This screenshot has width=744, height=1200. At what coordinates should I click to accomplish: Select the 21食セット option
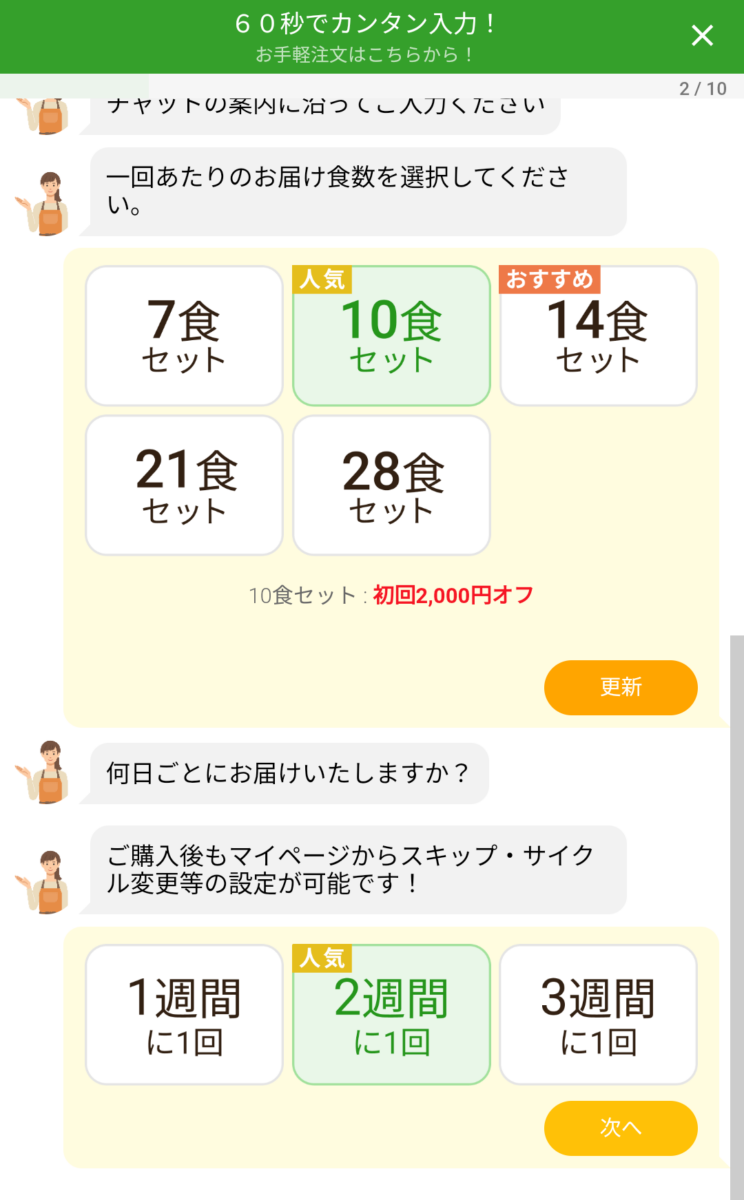point(185,485)
